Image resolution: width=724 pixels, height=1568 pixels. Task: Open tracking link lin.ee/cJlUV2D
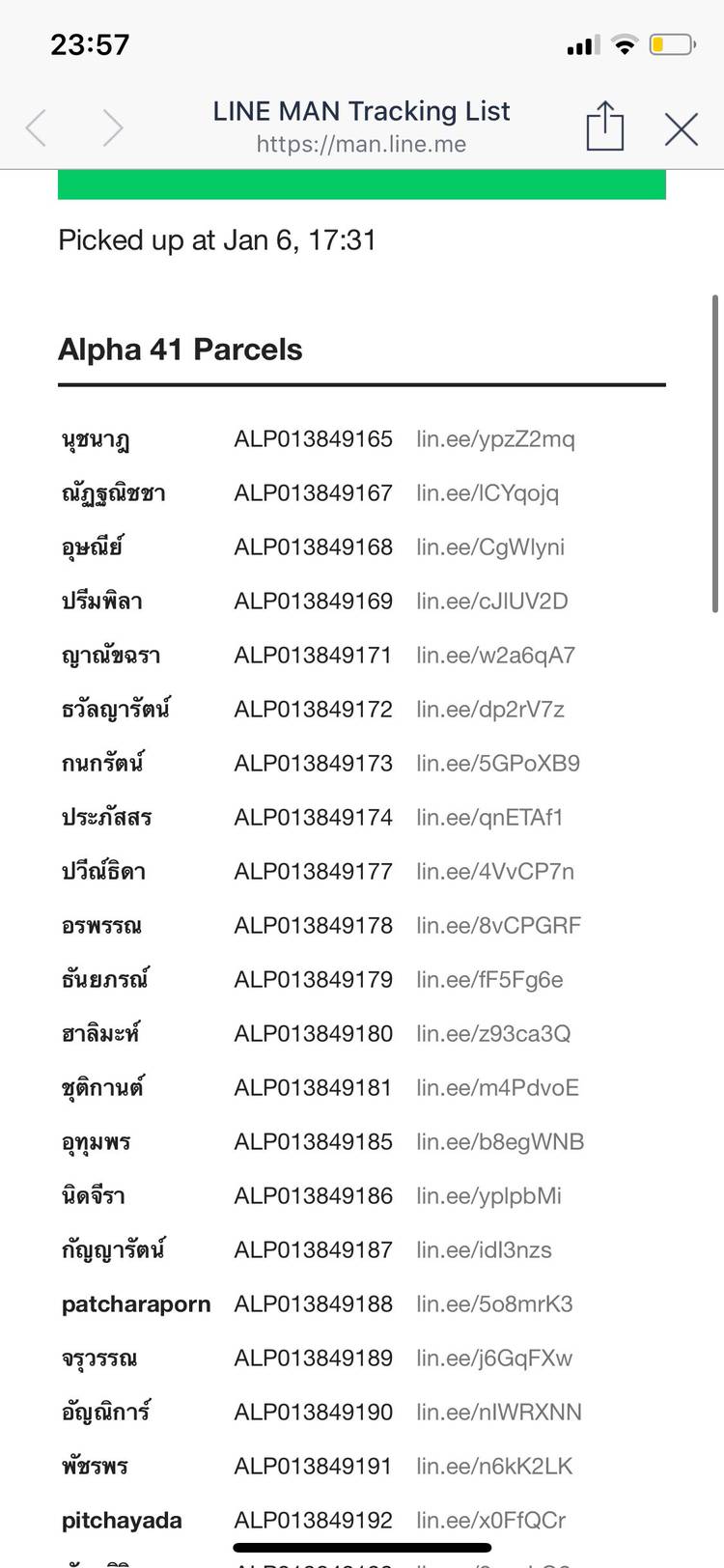pyautogui.click(x=492, y=602)
